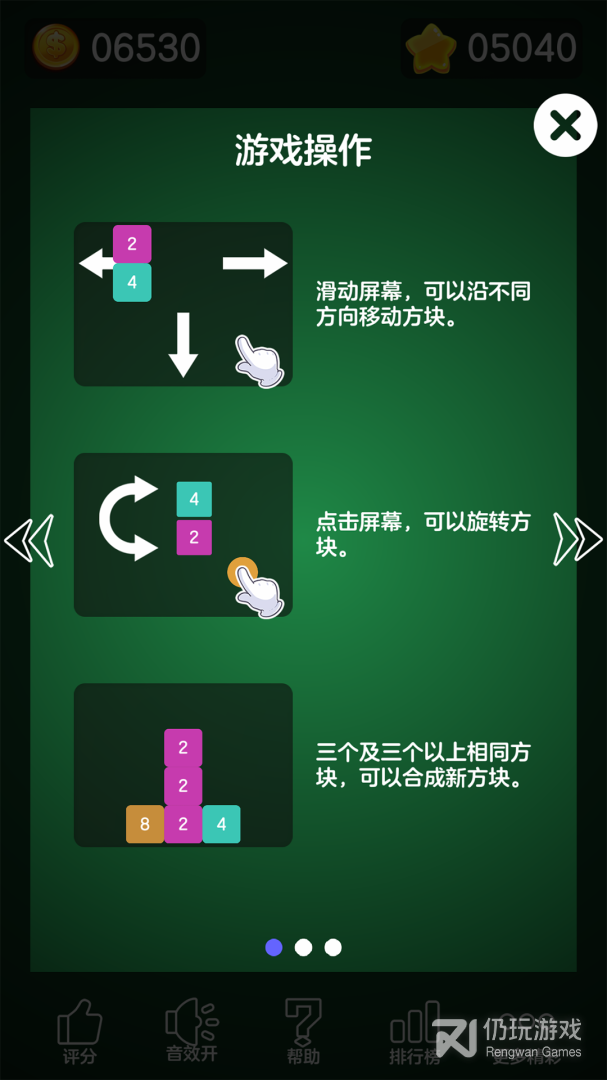
Task: Go to the previous help page arrow
Action: tap(29, 540)
